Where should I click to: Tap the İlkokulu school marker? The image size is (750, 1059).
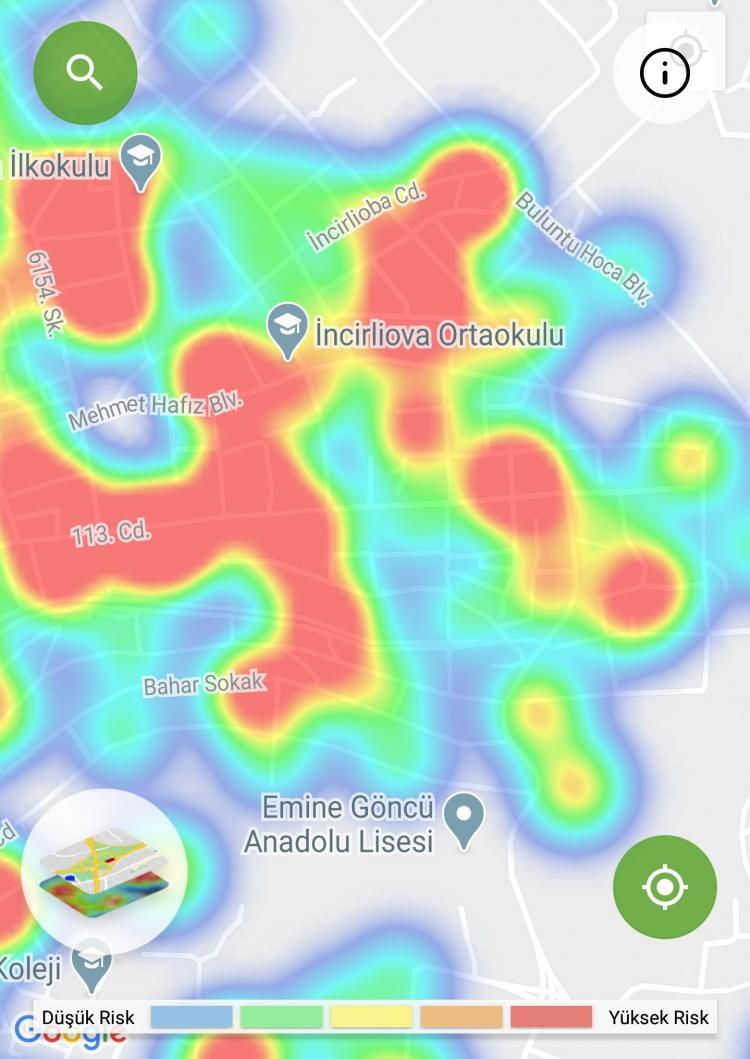pos(141,162)
